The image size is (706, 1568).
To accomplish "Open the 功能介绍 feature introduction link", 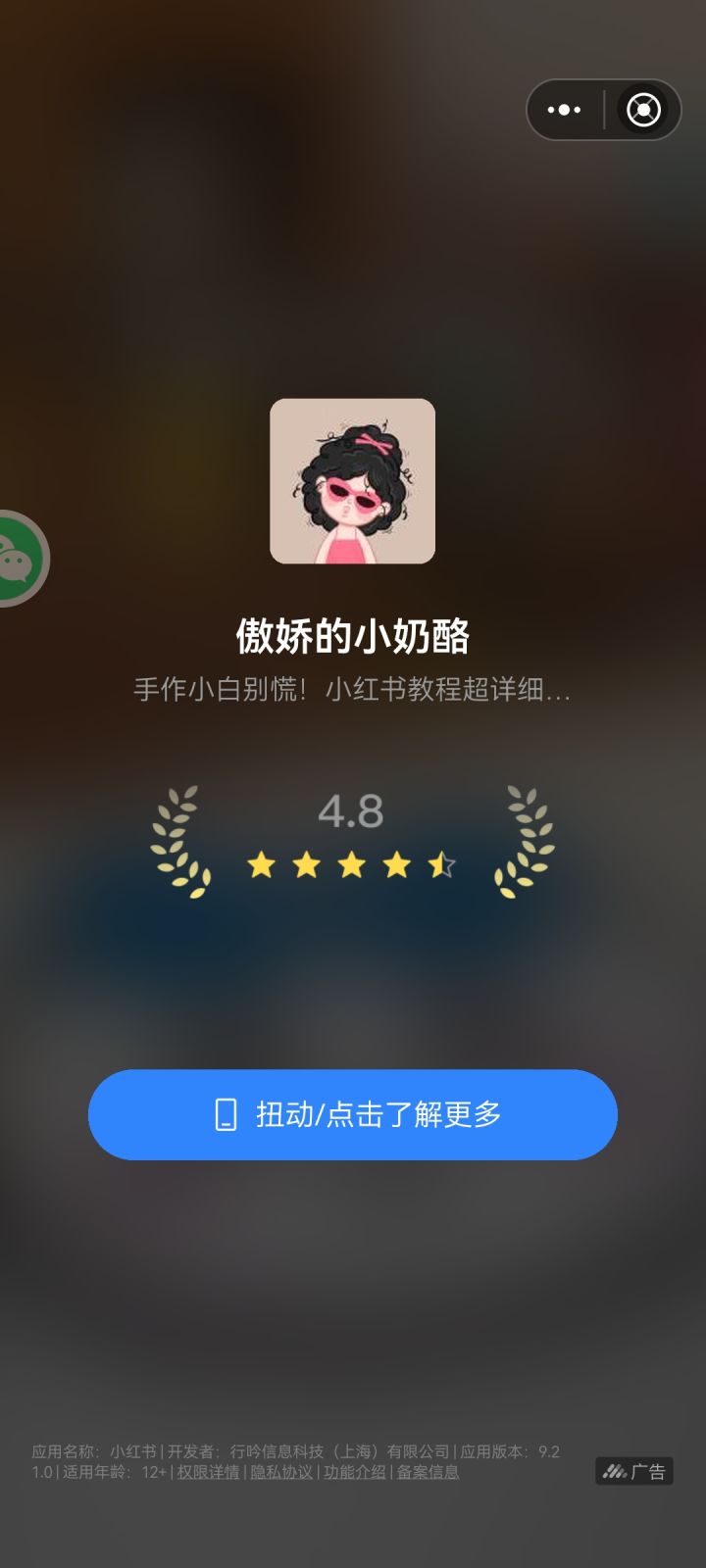I will [x=356, y=1472].
